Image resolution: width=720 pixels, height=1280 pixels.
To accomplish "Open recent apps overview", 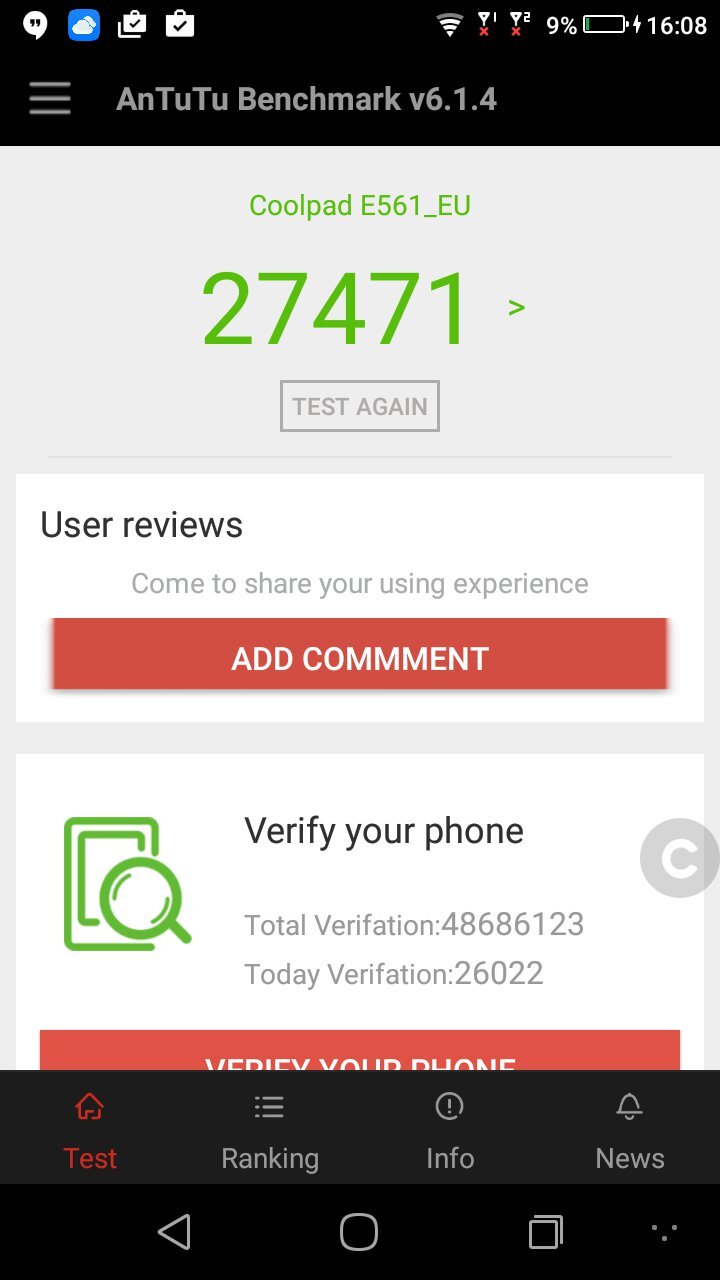I will [544, 1231].
